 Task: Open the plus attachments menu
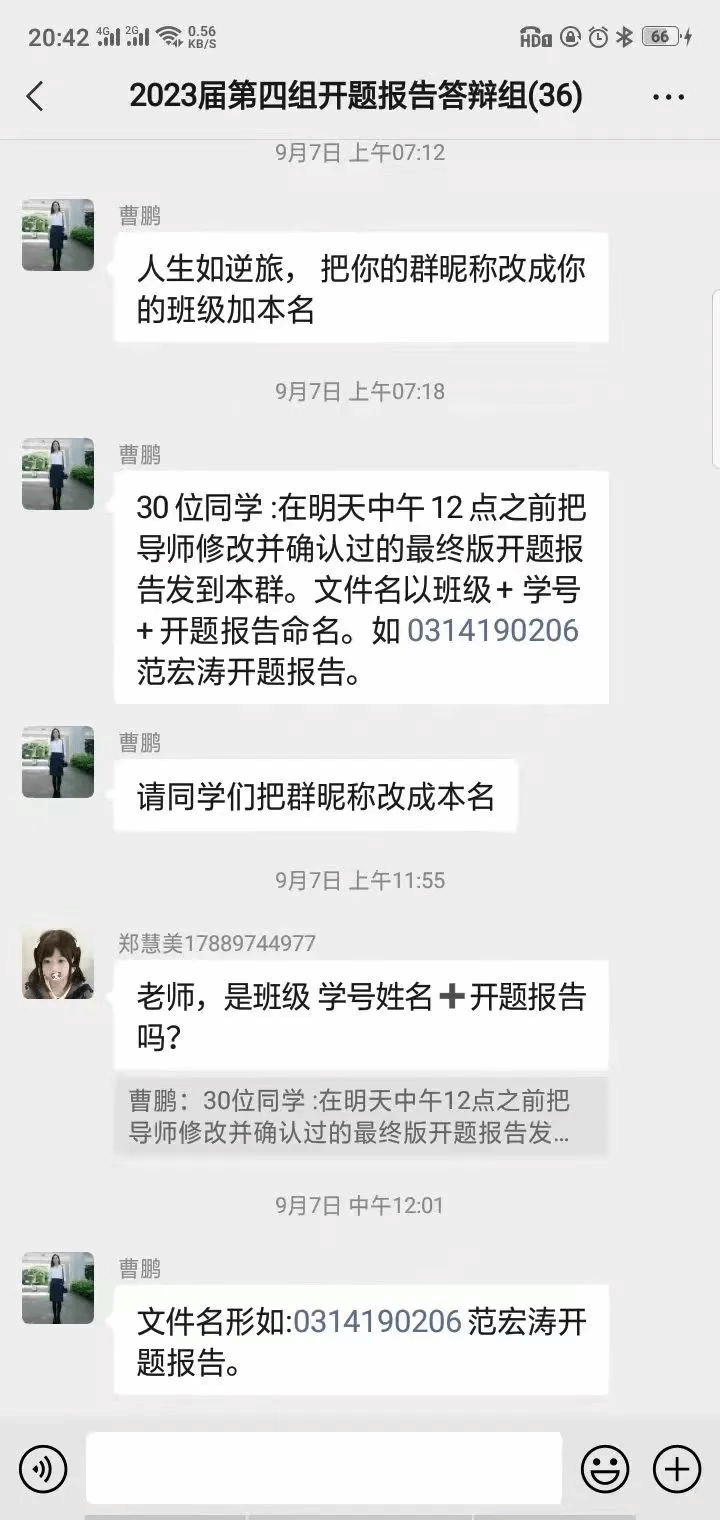tap(677, 1469)
